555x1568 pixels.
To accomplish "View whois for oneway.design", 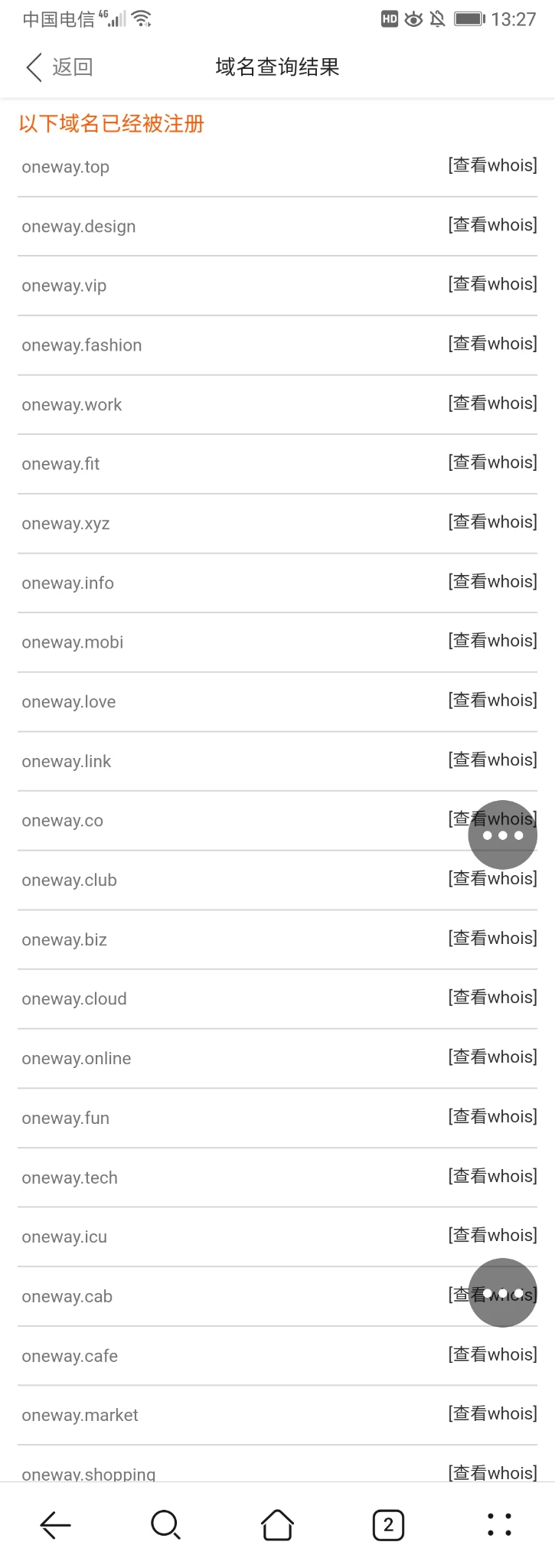I will 492,225.
